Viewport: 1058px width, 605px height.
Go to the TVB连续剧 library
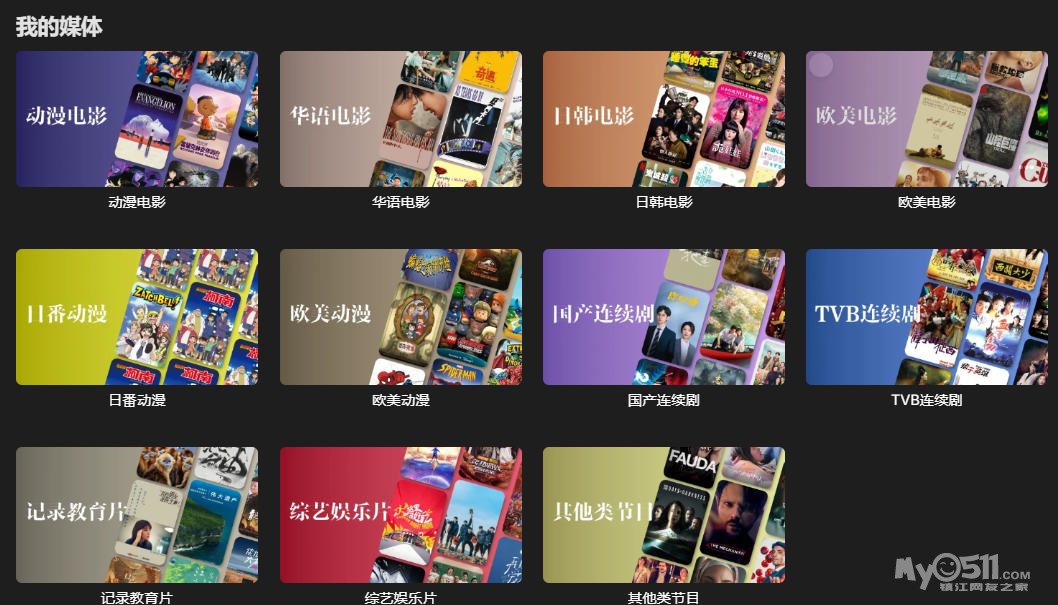[926, 317]
